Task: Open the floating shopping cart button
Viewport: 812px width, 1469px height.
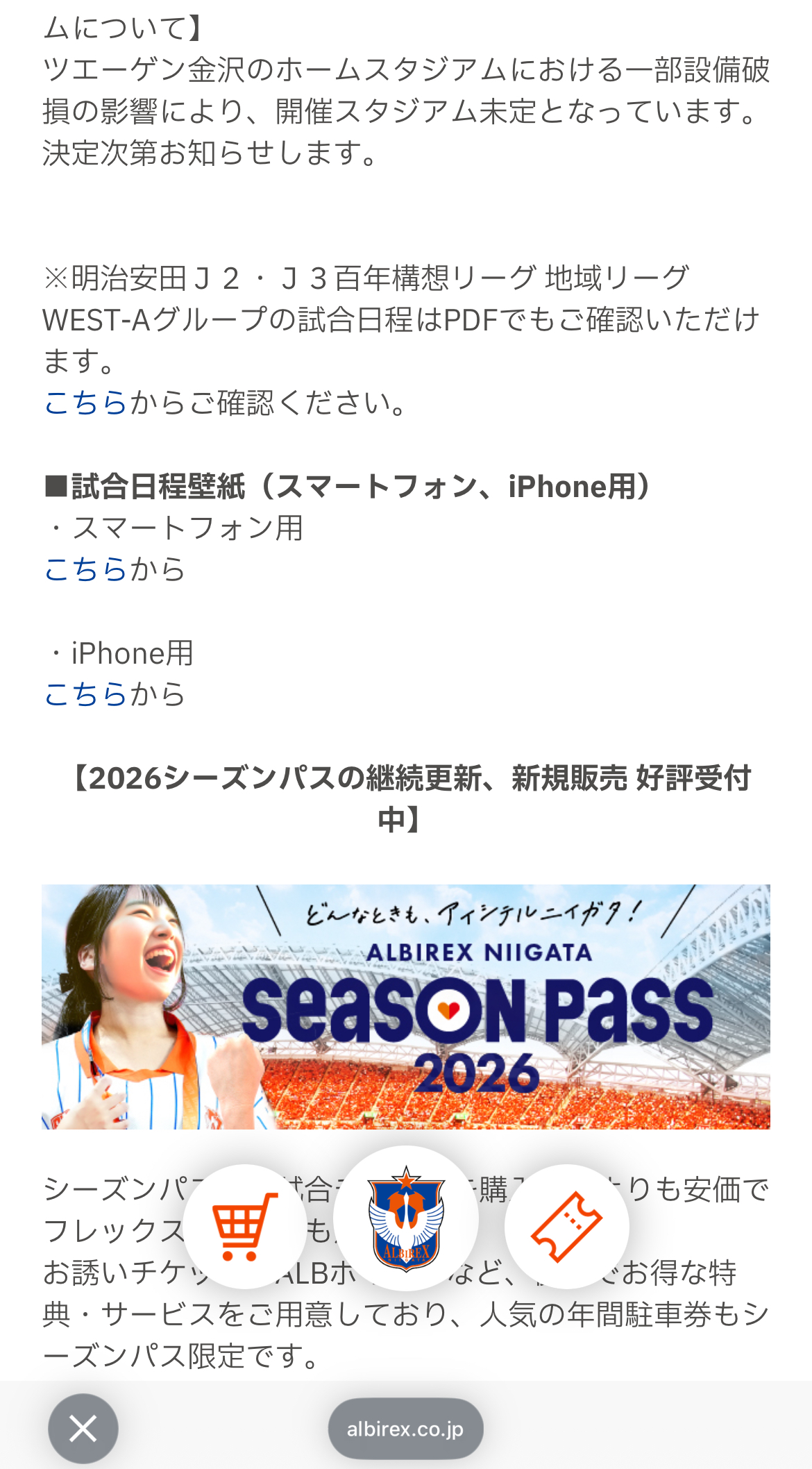Action: [x=244, y=1227]
